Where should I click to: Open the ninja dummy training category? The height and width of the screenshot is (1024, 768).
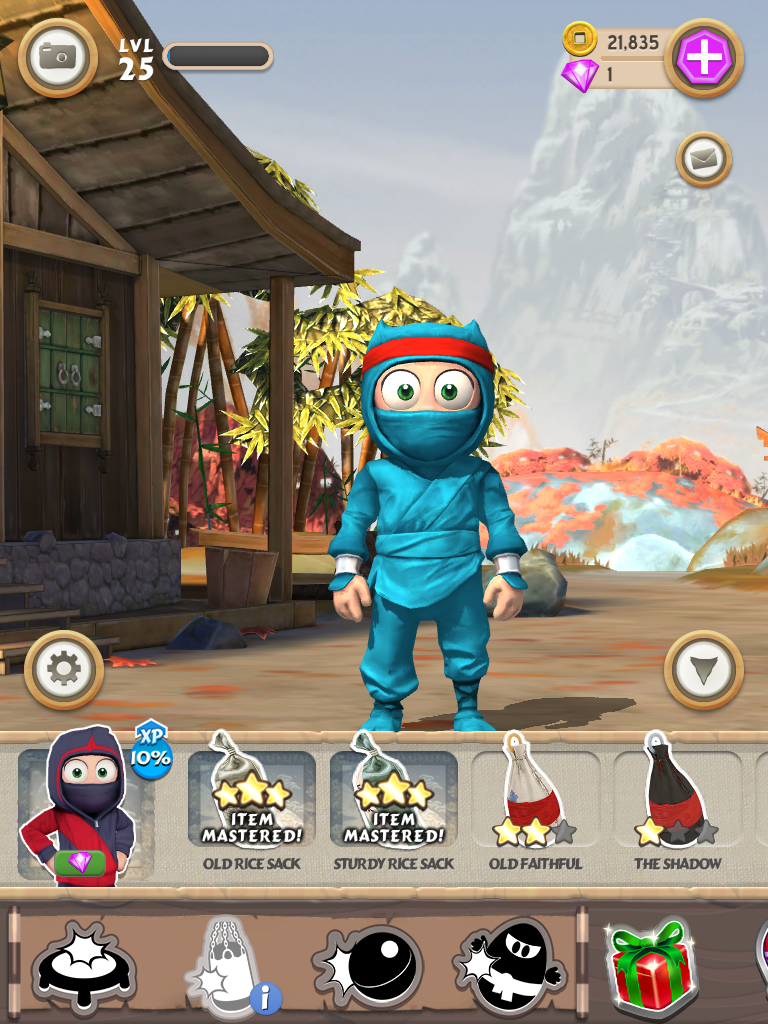point(510,966)
